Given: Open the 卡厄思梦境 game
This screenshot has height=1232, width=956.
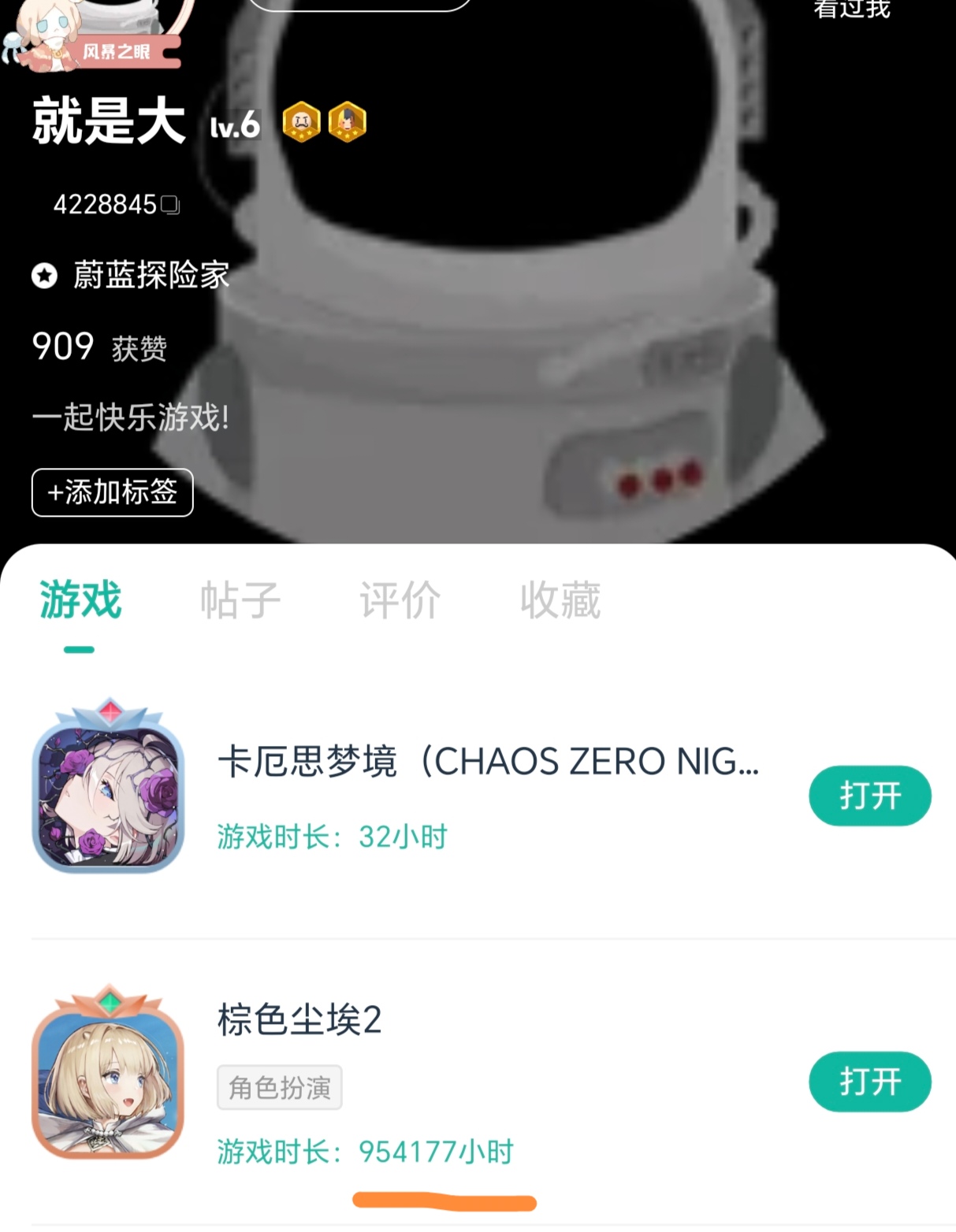Looking at the screenshot, I should point(869,796).
